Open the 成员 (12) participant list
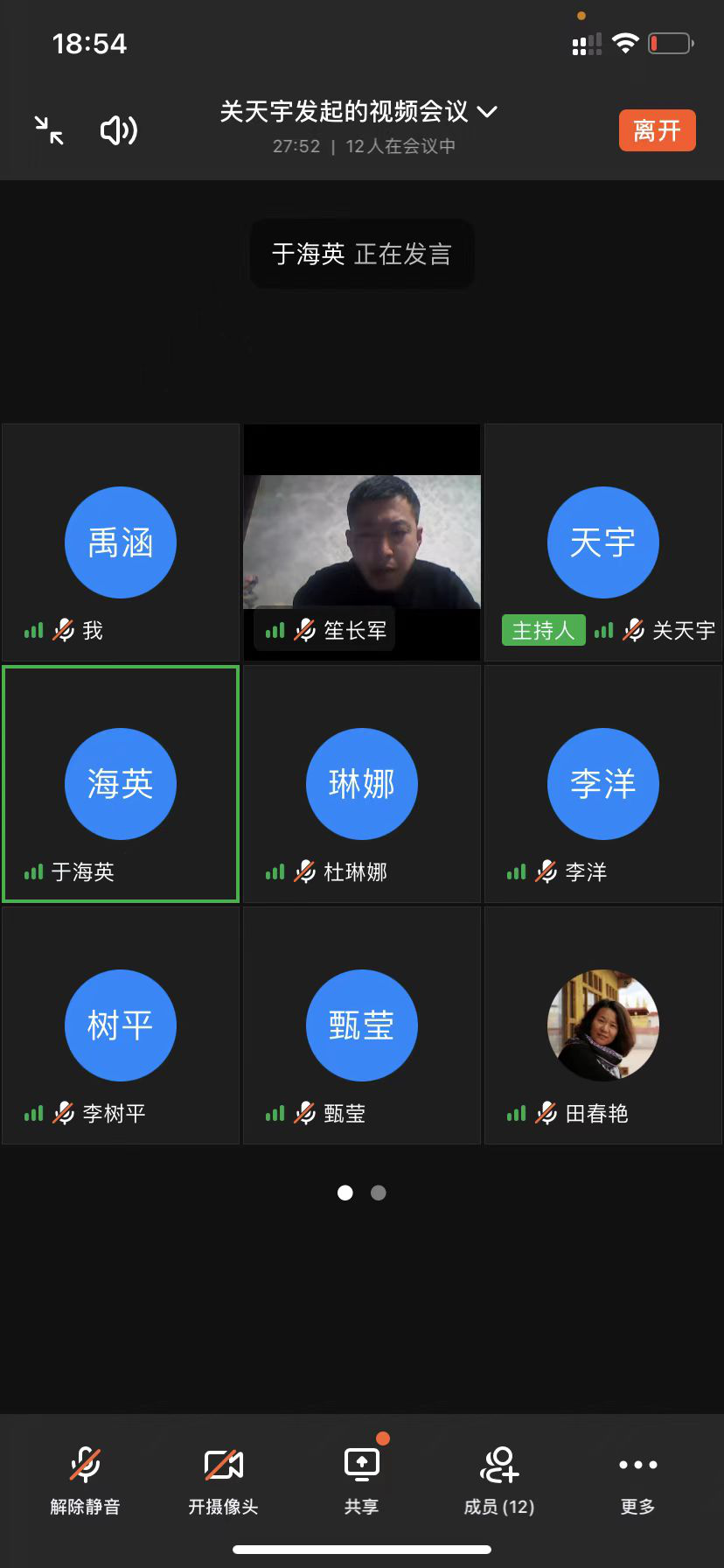The image size is (724, 1568). 499,1480
